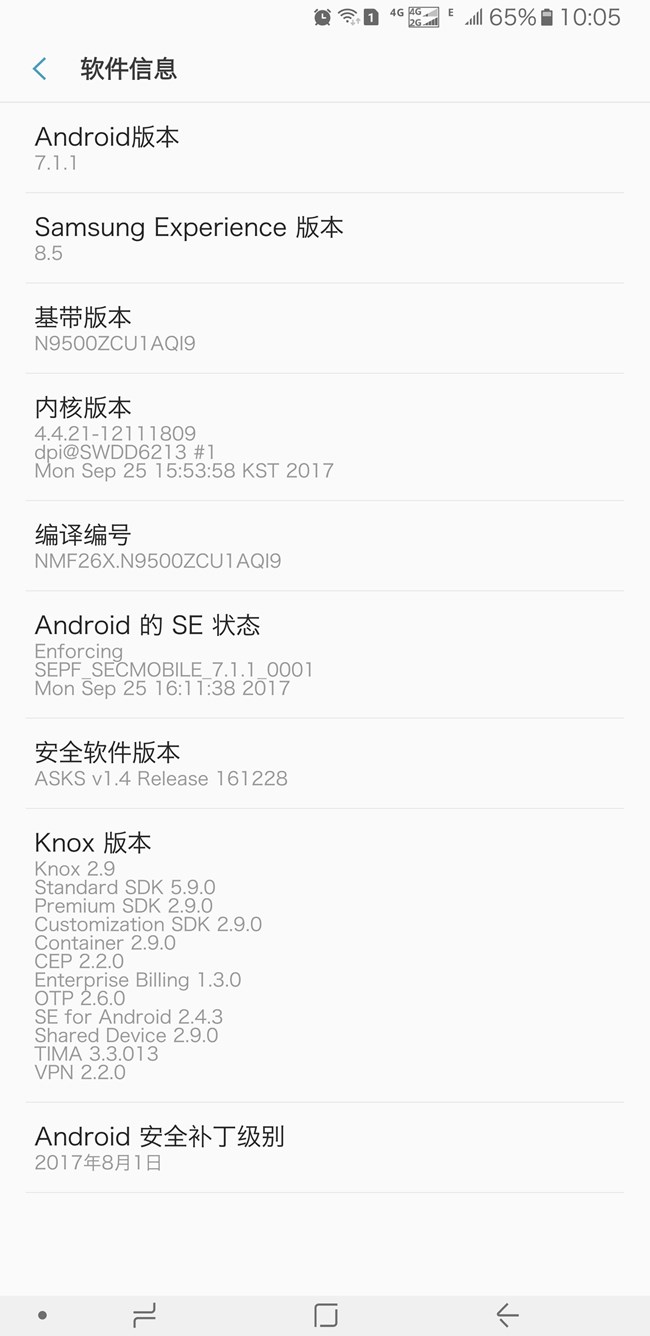Select the 基带版本 row
Viewport: 650px width, 1336px height.
[325, 328]
